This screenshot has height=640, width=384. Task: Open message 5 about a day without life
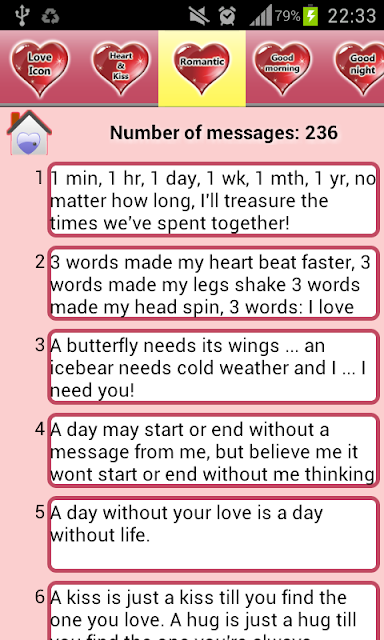point(213,535)
